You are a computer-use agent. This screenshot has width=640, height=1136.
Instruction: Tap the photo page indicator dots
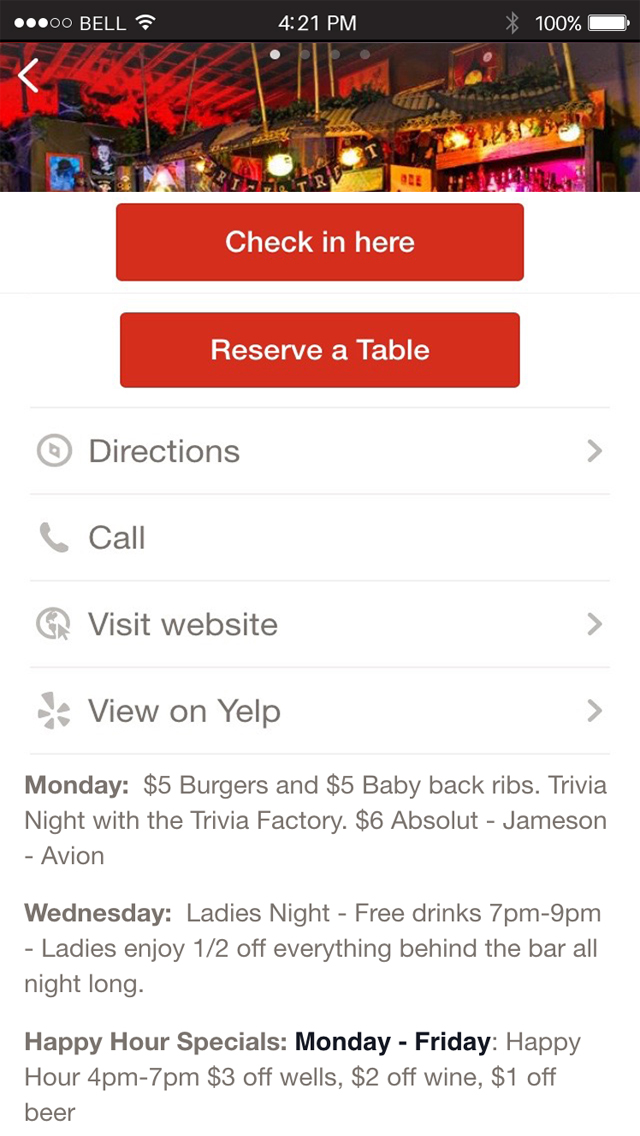tap(320, 54)
